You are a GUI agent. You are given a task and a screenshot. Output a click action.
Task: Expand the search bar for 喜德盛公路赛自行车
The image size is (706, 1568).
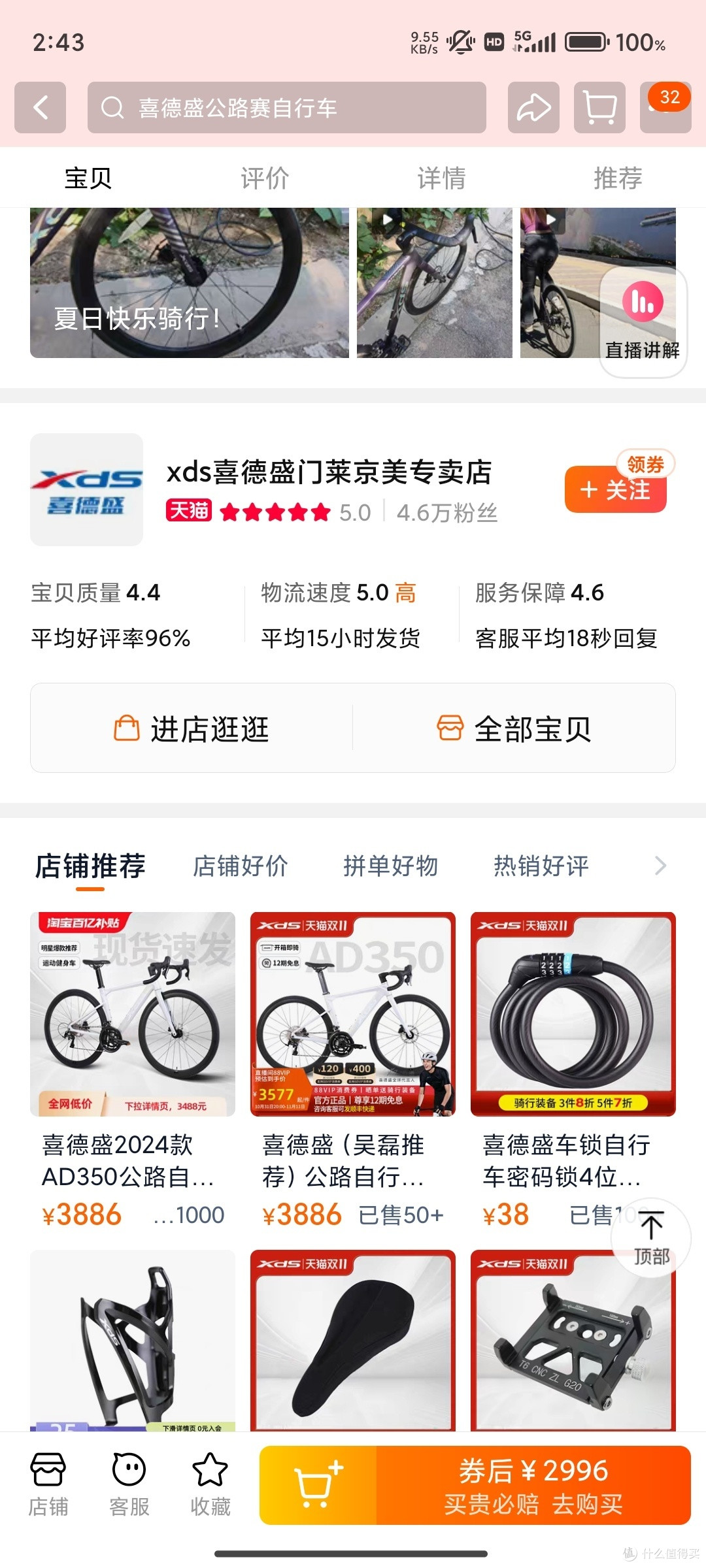point(288,108)
